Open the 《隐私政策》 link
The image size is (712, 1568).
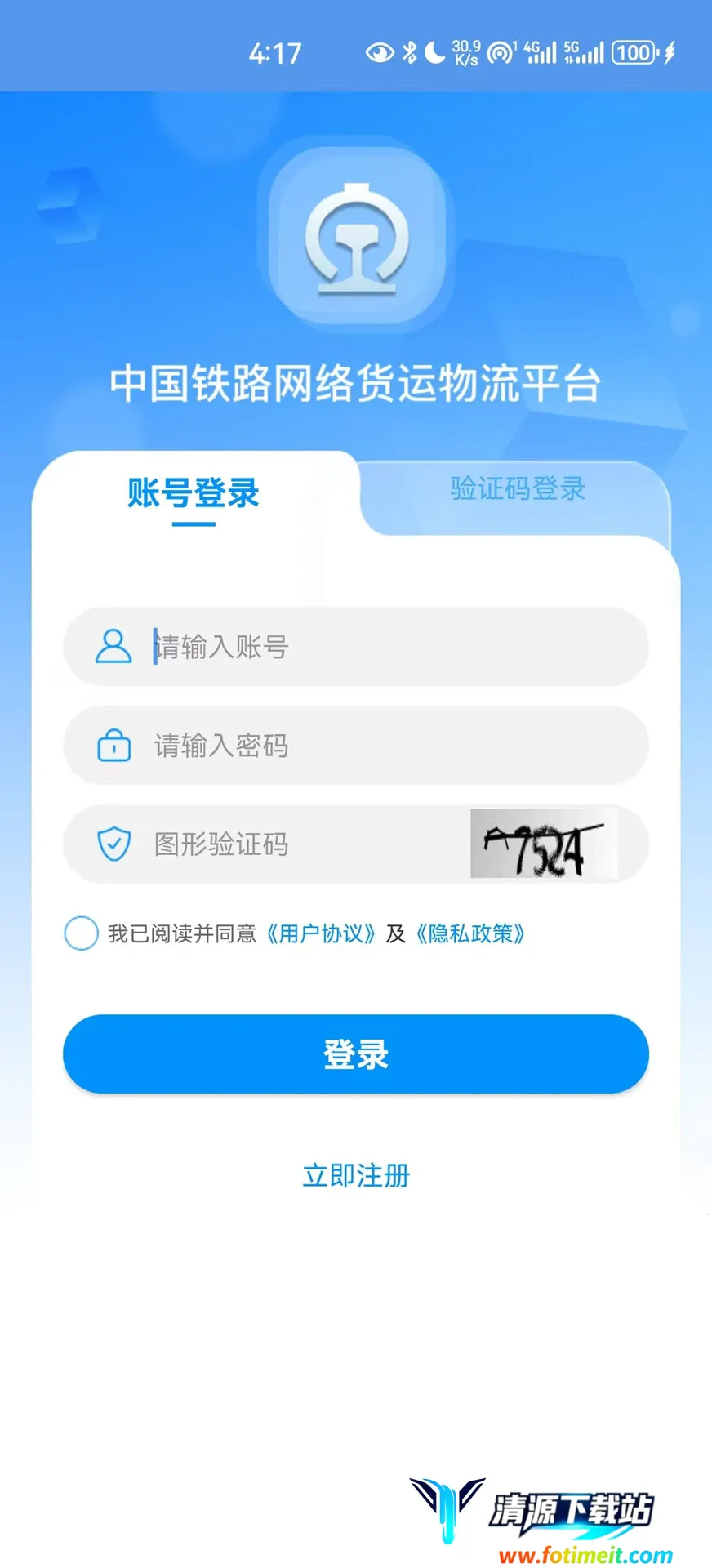(470, 933)
